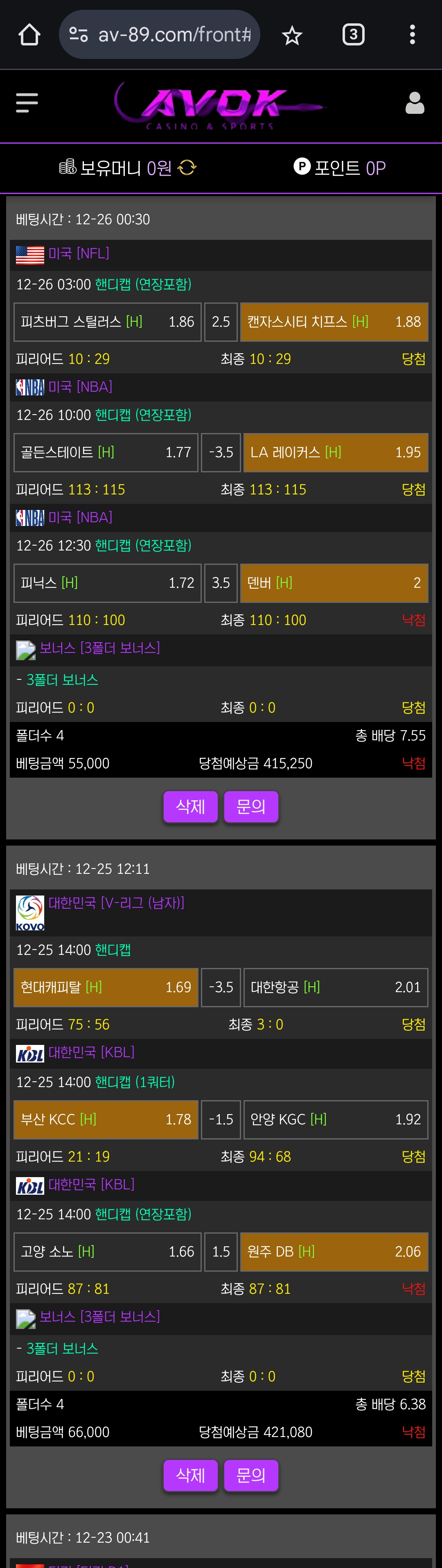Viewport: 442px width, 1568px height.
Task: Tap 문의 for the 12-25 12:11 bet
Action: pyautogui.click(x=251, y=1475)
